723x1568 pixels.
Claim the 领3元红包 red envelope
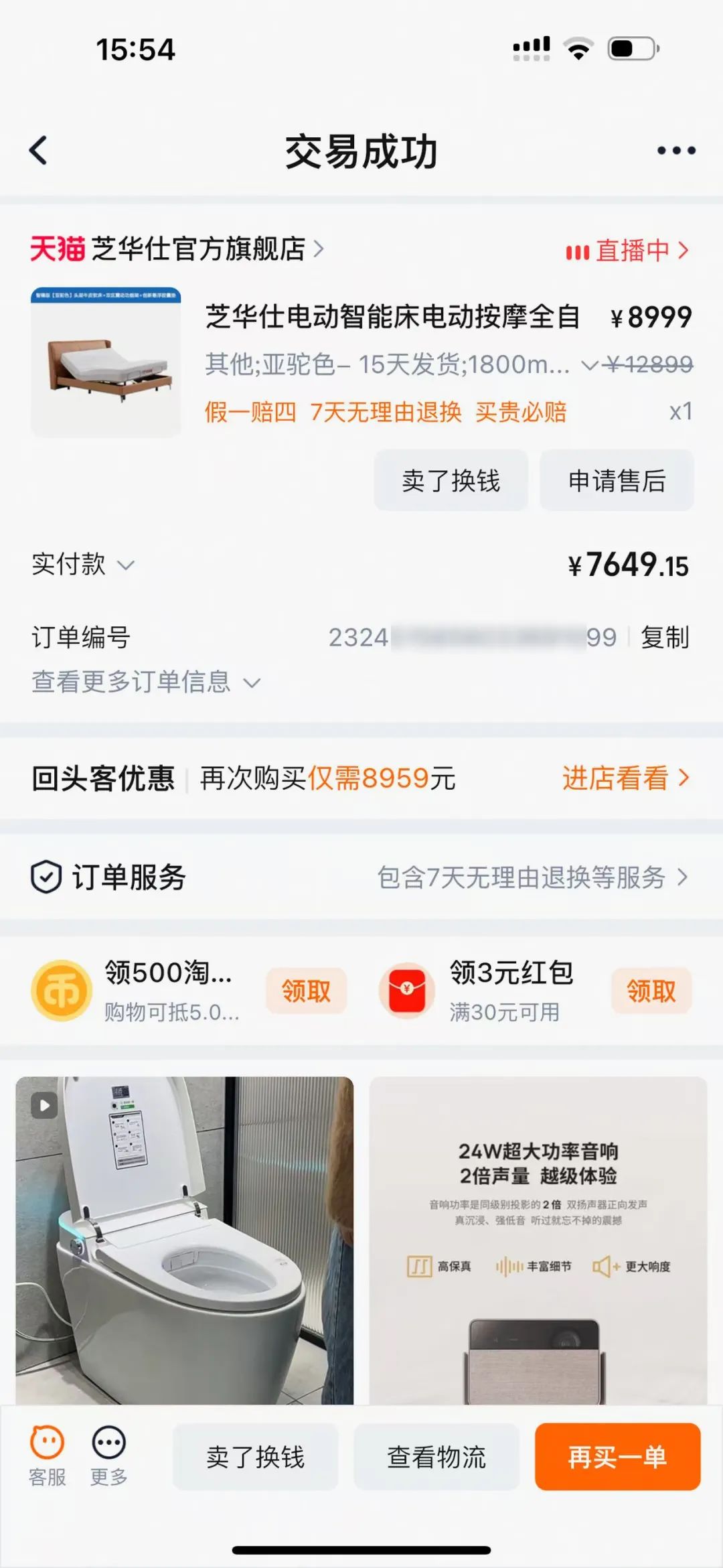(x=651, y=991)
